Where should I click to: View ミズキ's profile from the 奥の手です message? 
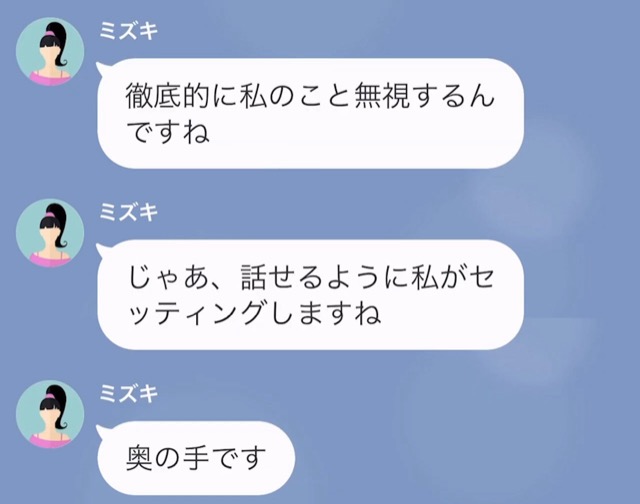(x=50, y=414)
